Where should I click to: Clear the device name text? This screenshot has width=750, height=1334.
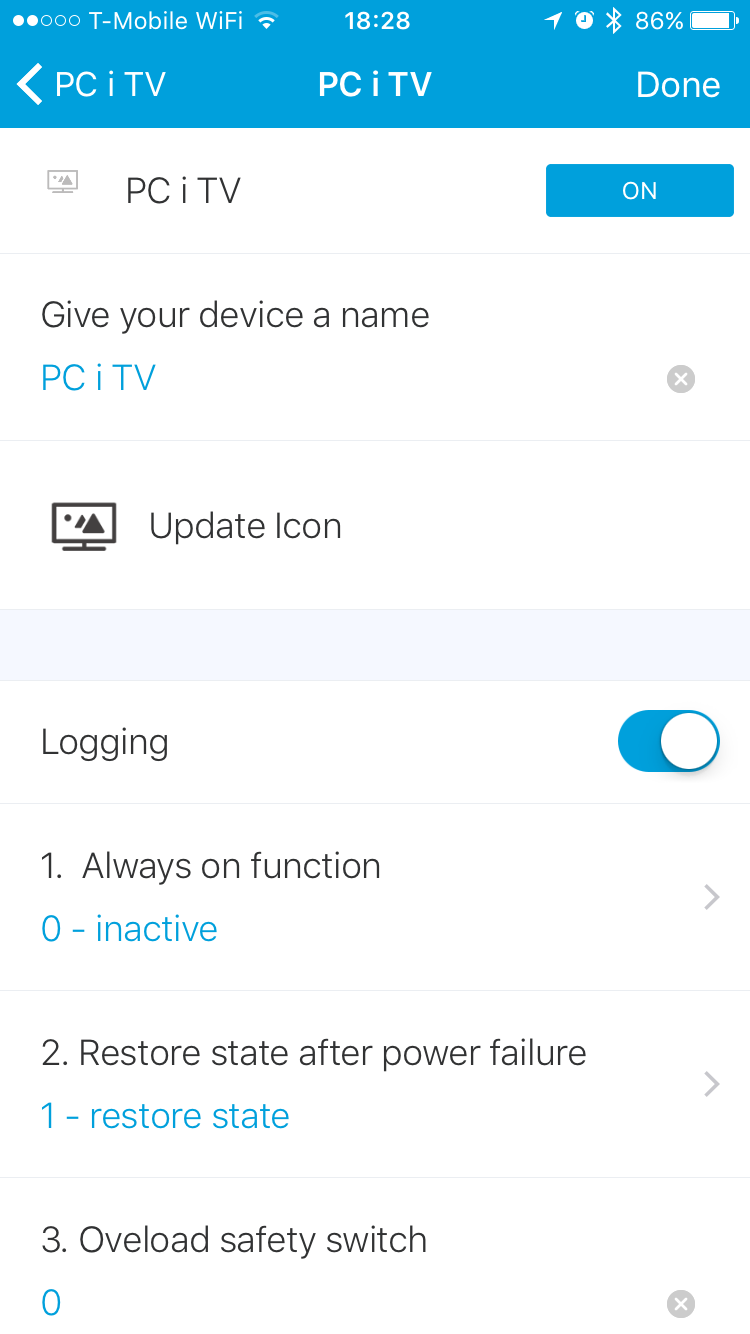pyautogui.click(x=681, y=379)
